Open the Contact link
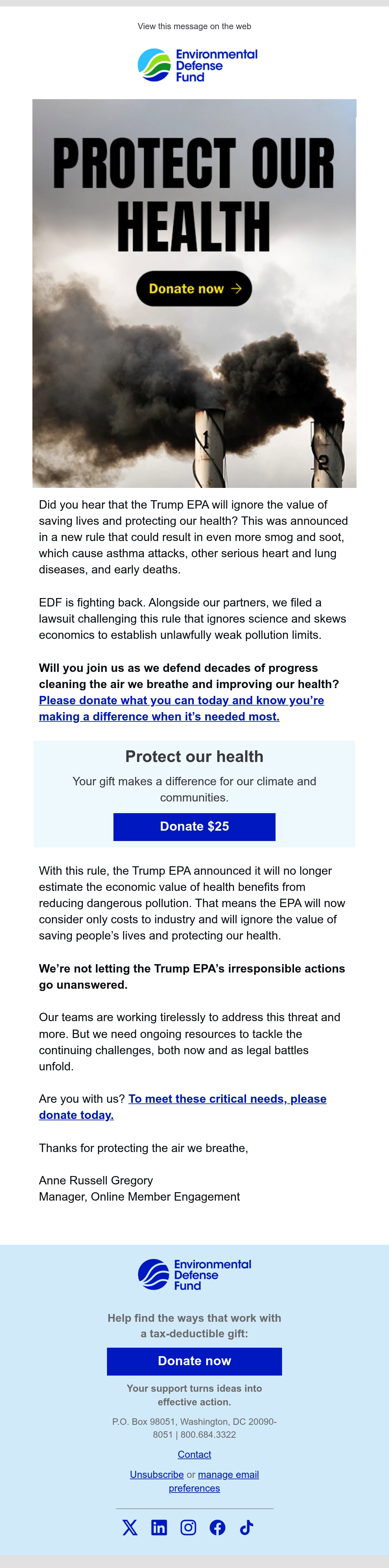 pyautogui.click(x=194, y=1454)
